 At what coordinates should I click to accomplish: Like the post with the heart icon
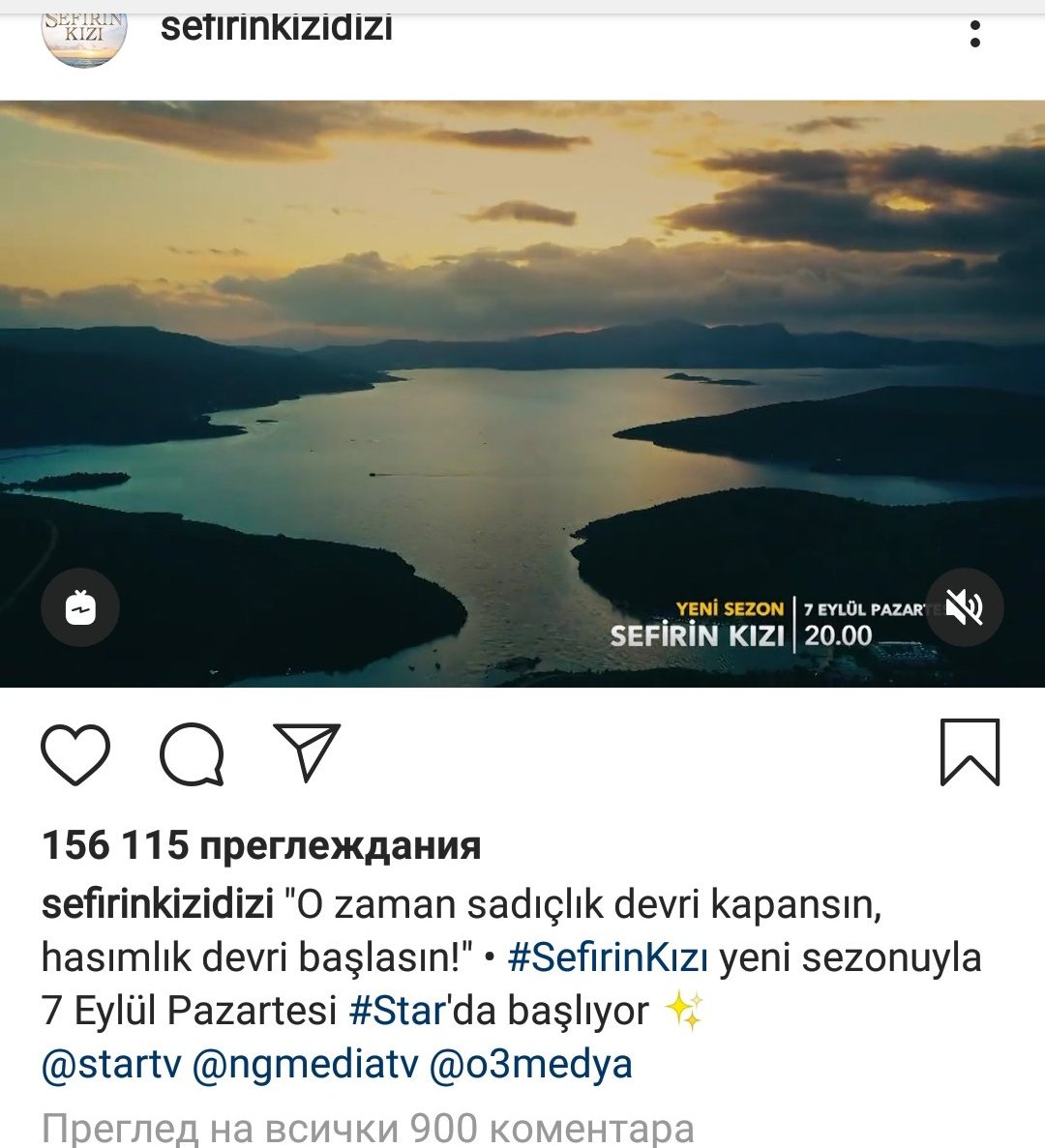[75, 754]
